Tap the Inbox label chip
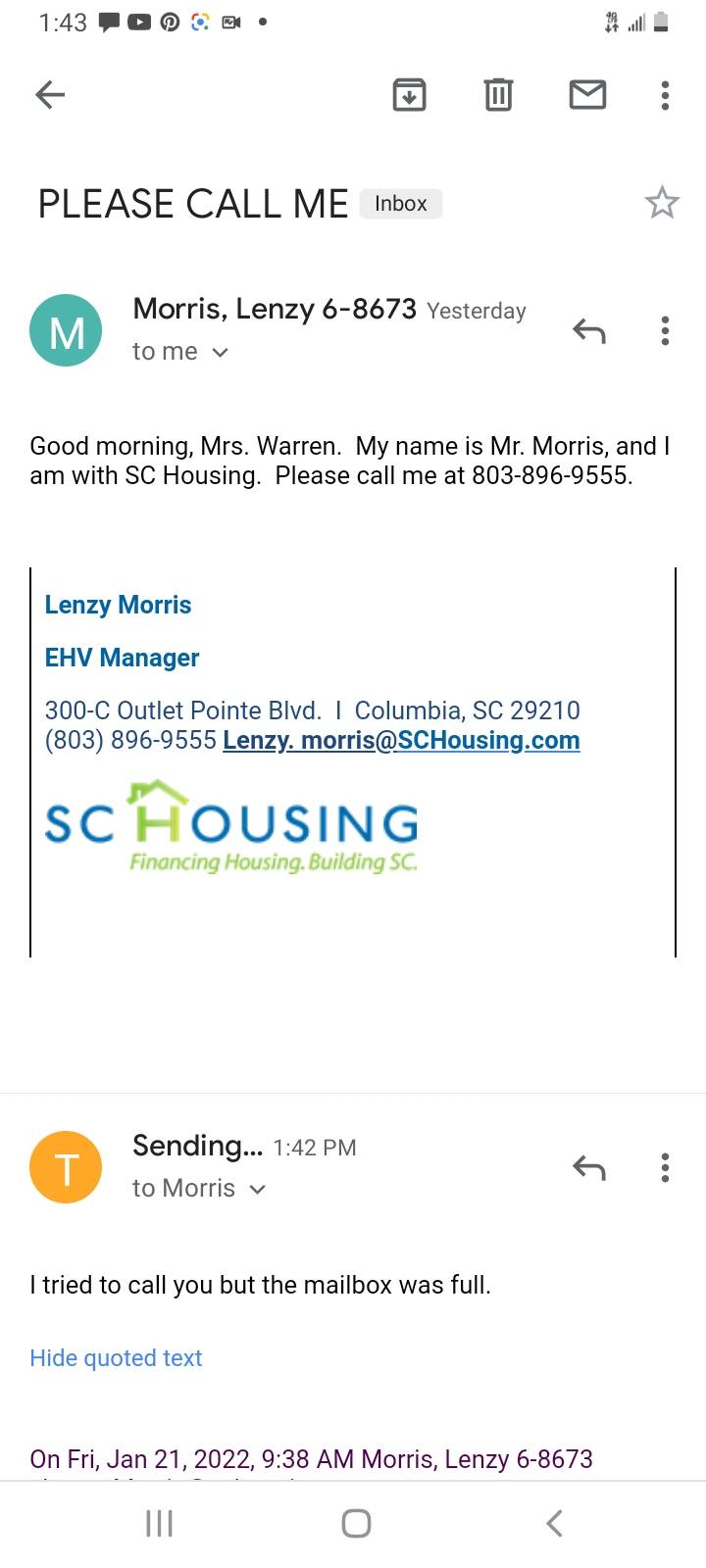The image size is (706, 1568). (401, 204)
